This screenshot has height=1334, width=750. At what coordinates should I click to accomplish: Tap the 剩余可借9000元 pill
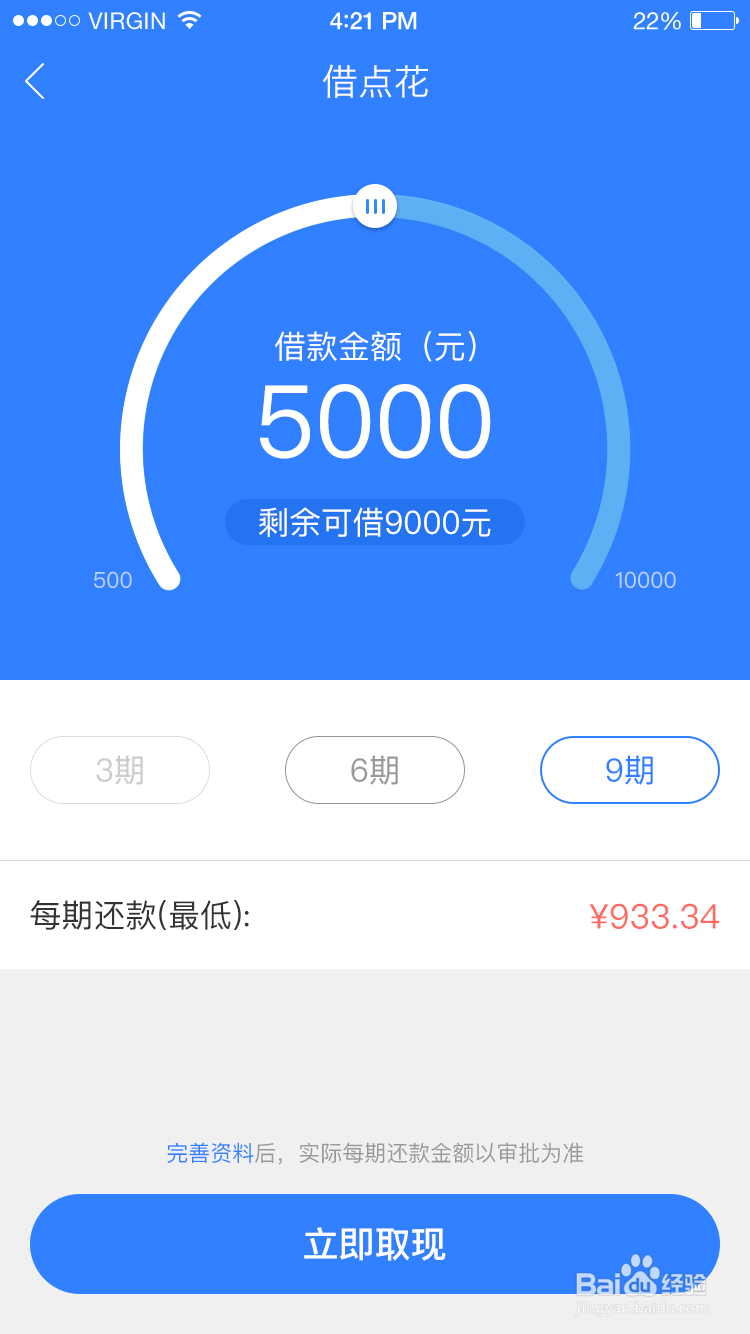[374, 521]
